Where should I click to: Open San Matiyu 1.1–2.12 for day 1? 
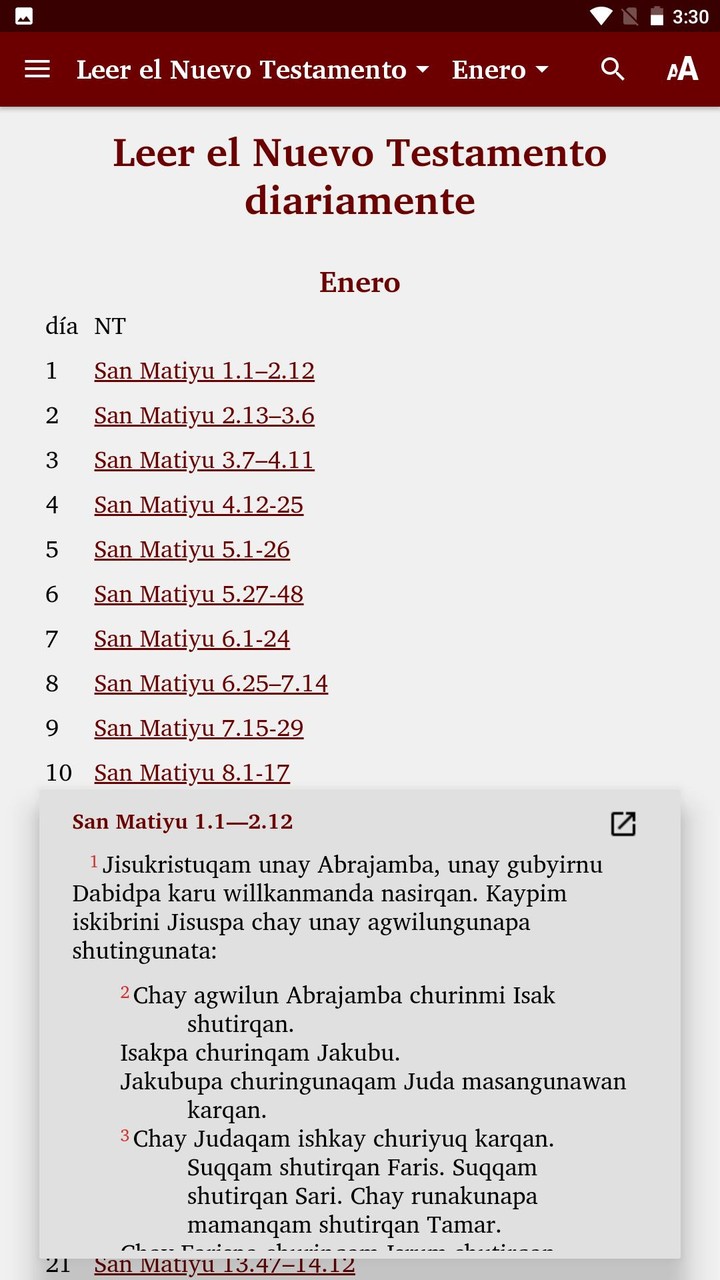point(204,371)
